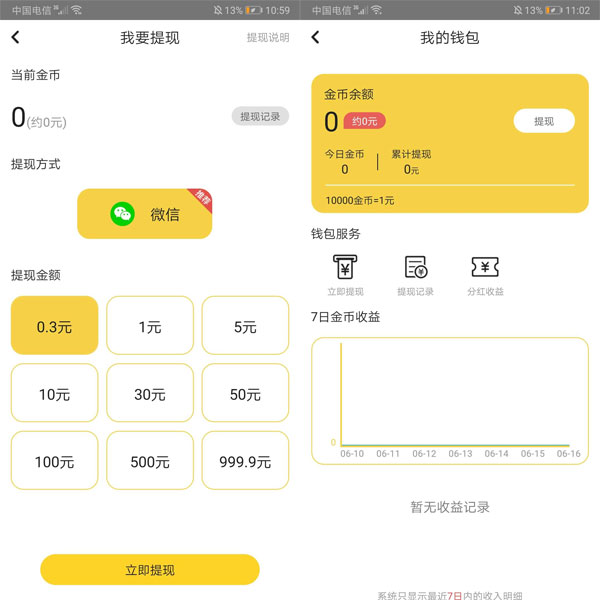Select the 100元 amount option

[x=54, y=461]
